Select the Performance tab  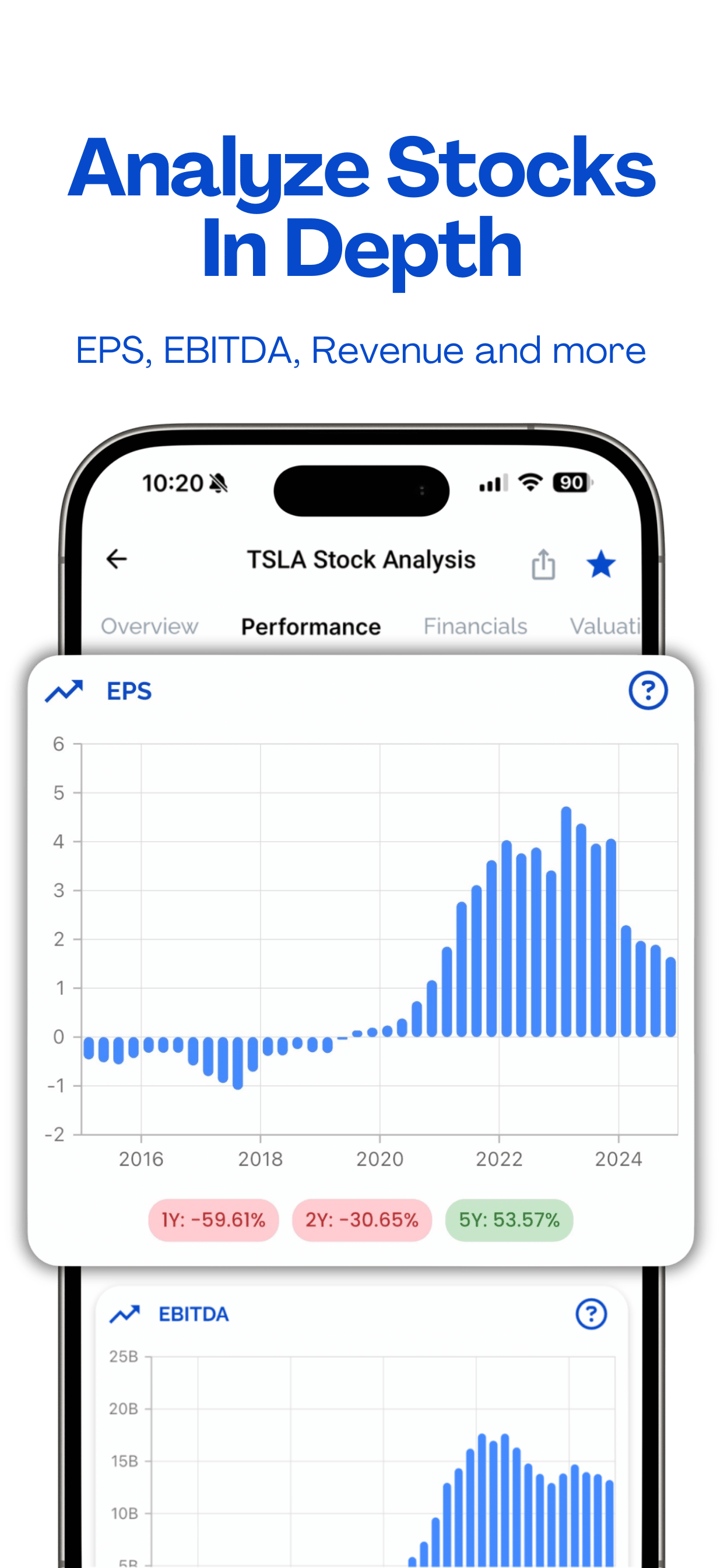[x=311, y=626]
